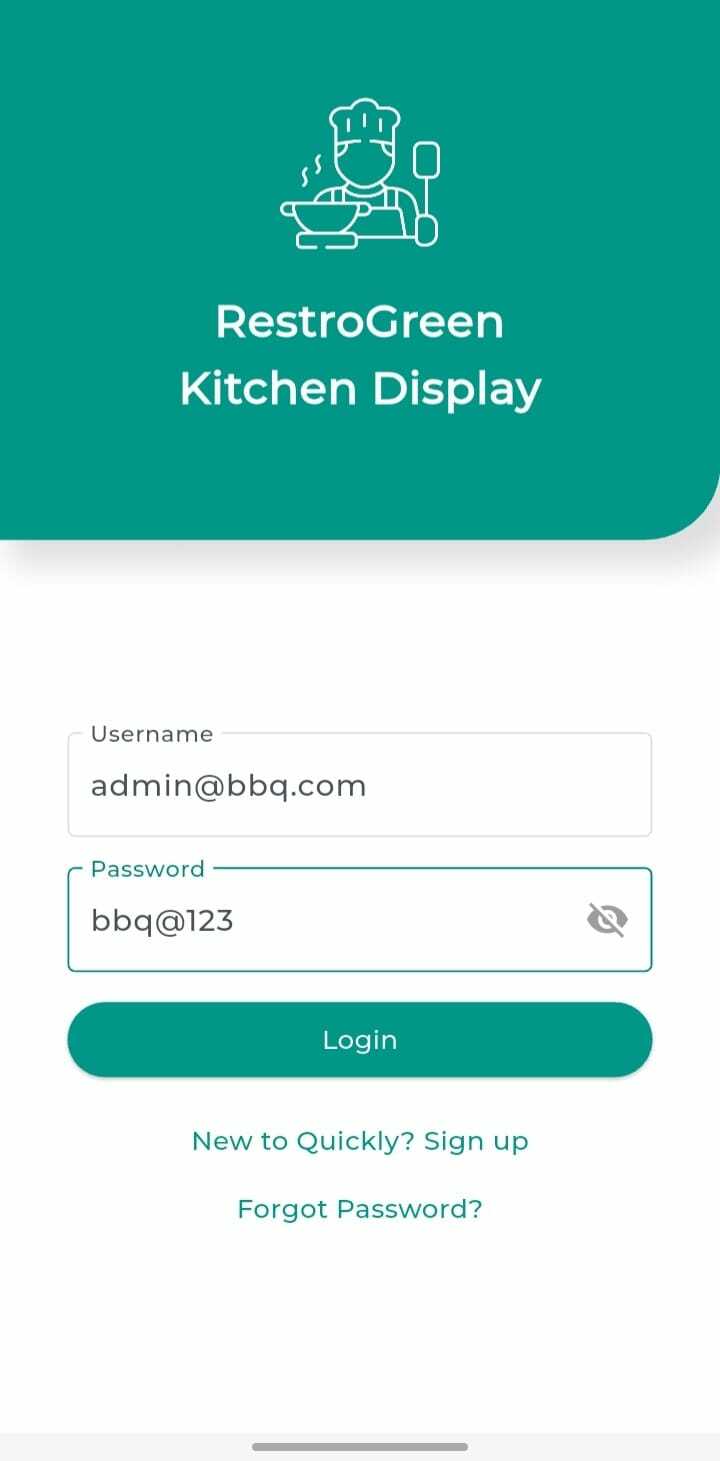Tap the Login button
Image resolution: width=720 pixels, height=1461 pixels.
pos(359,1040)
